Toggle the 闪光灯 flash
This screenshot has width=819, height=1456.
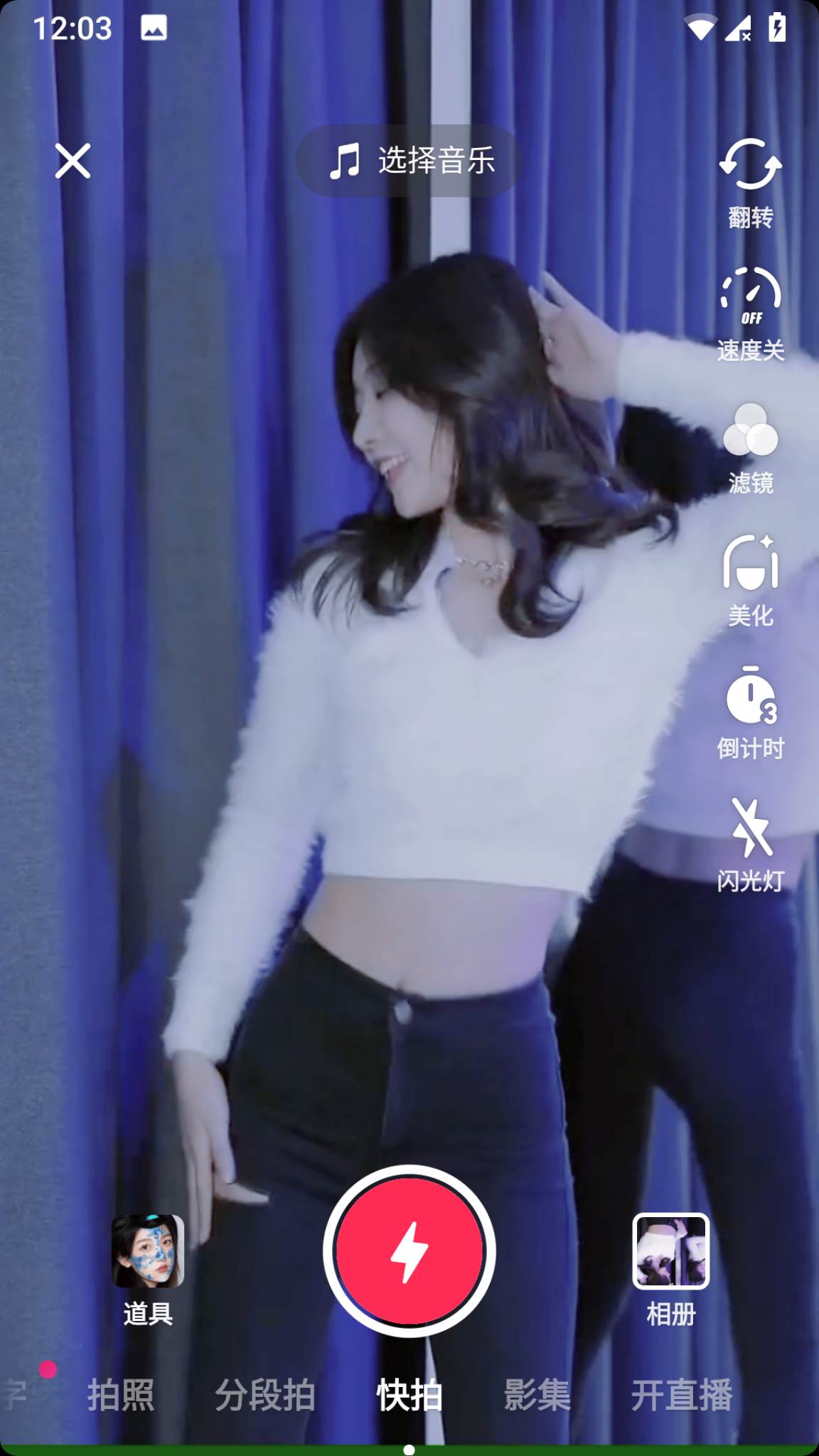(750, 845)
